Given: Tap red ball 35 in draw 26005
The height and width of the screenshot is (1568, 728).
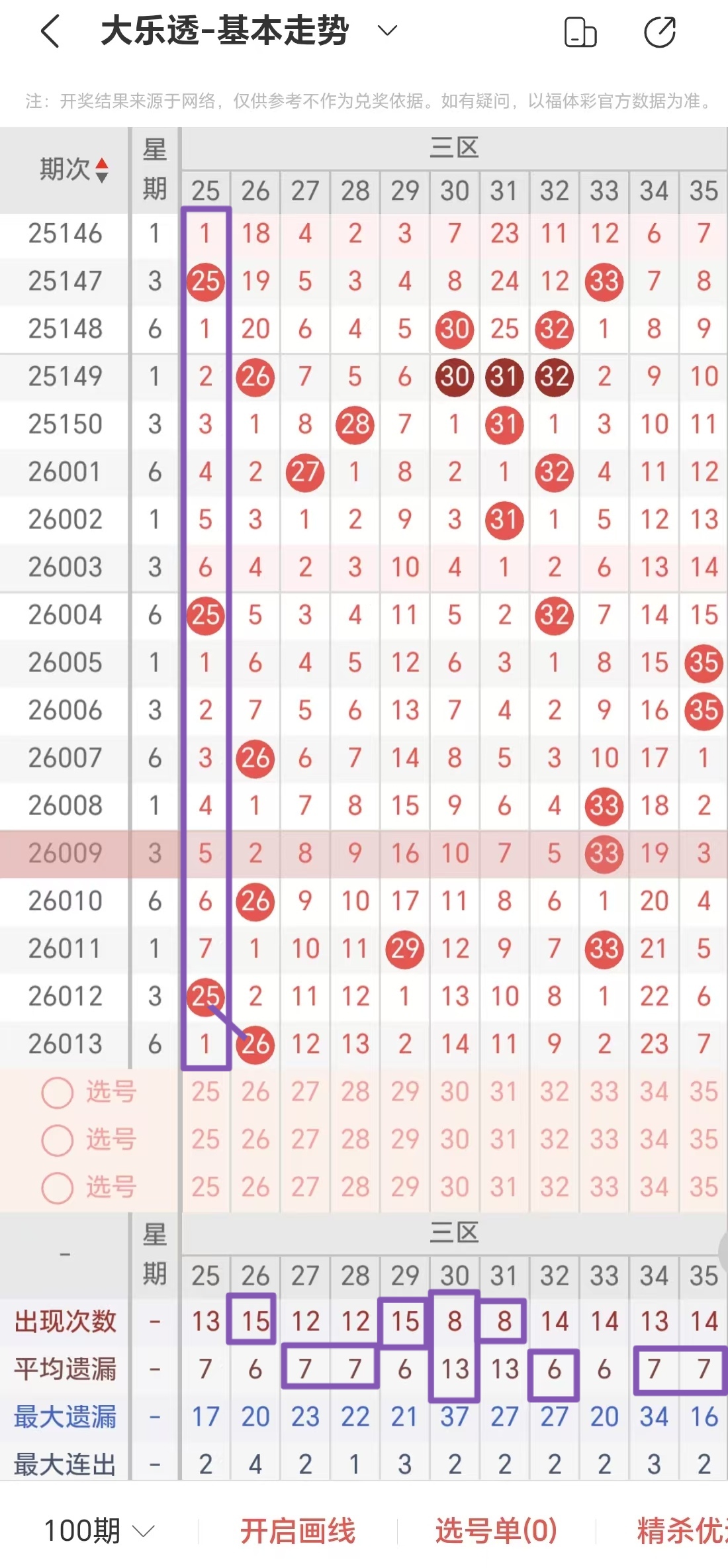Looking at the screenshot, I should click(x=704, y=661).
